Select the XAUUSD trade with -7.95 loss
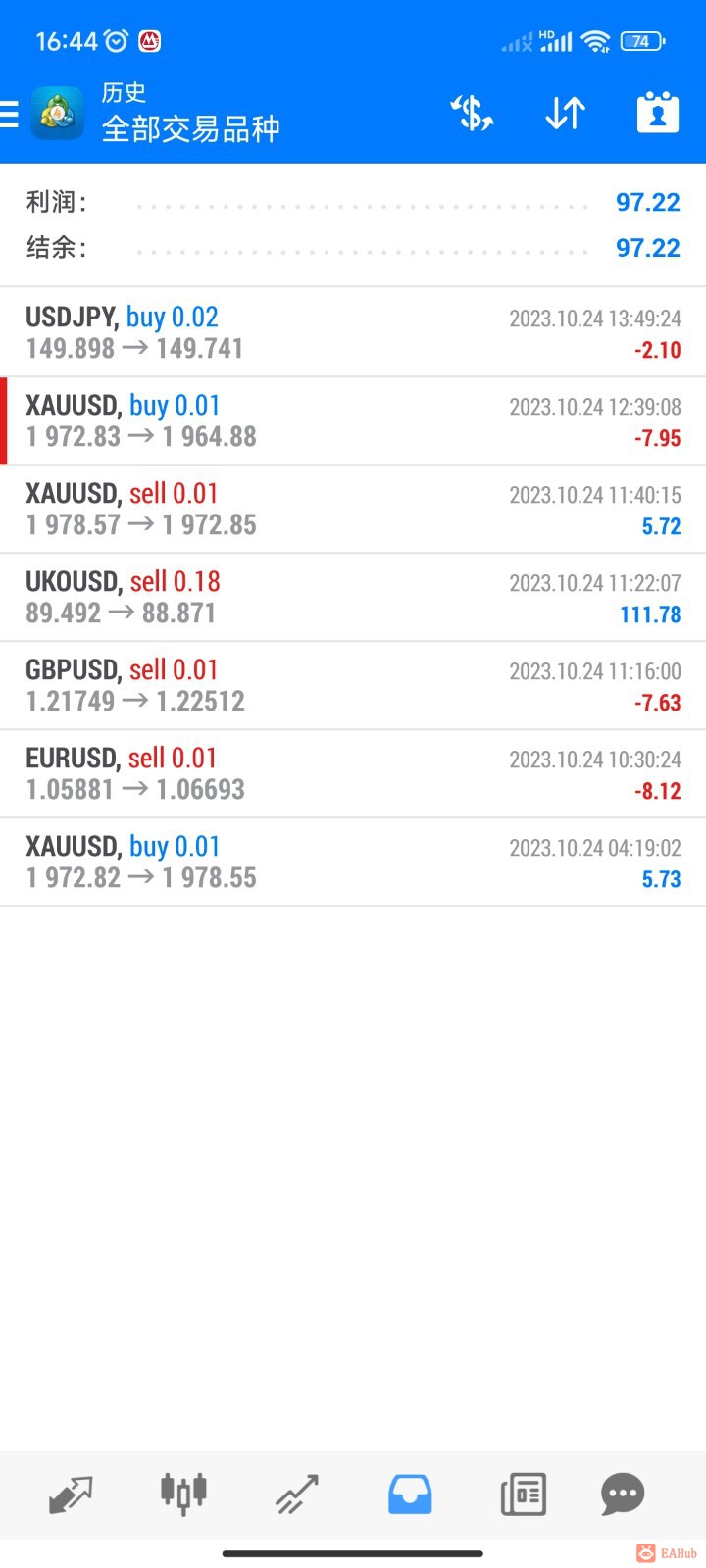The width and height of the screenshot is (706, 1568). click(353, 420)
